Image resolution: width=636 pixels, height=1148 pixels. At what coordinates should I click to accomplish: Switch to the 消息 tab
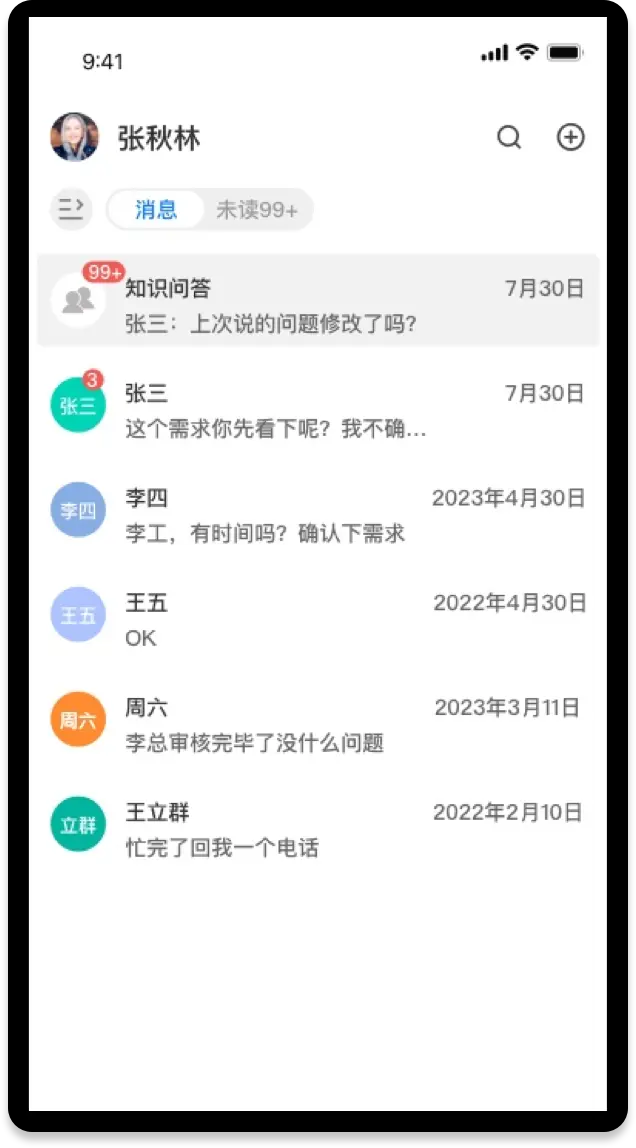pos(156,210)
